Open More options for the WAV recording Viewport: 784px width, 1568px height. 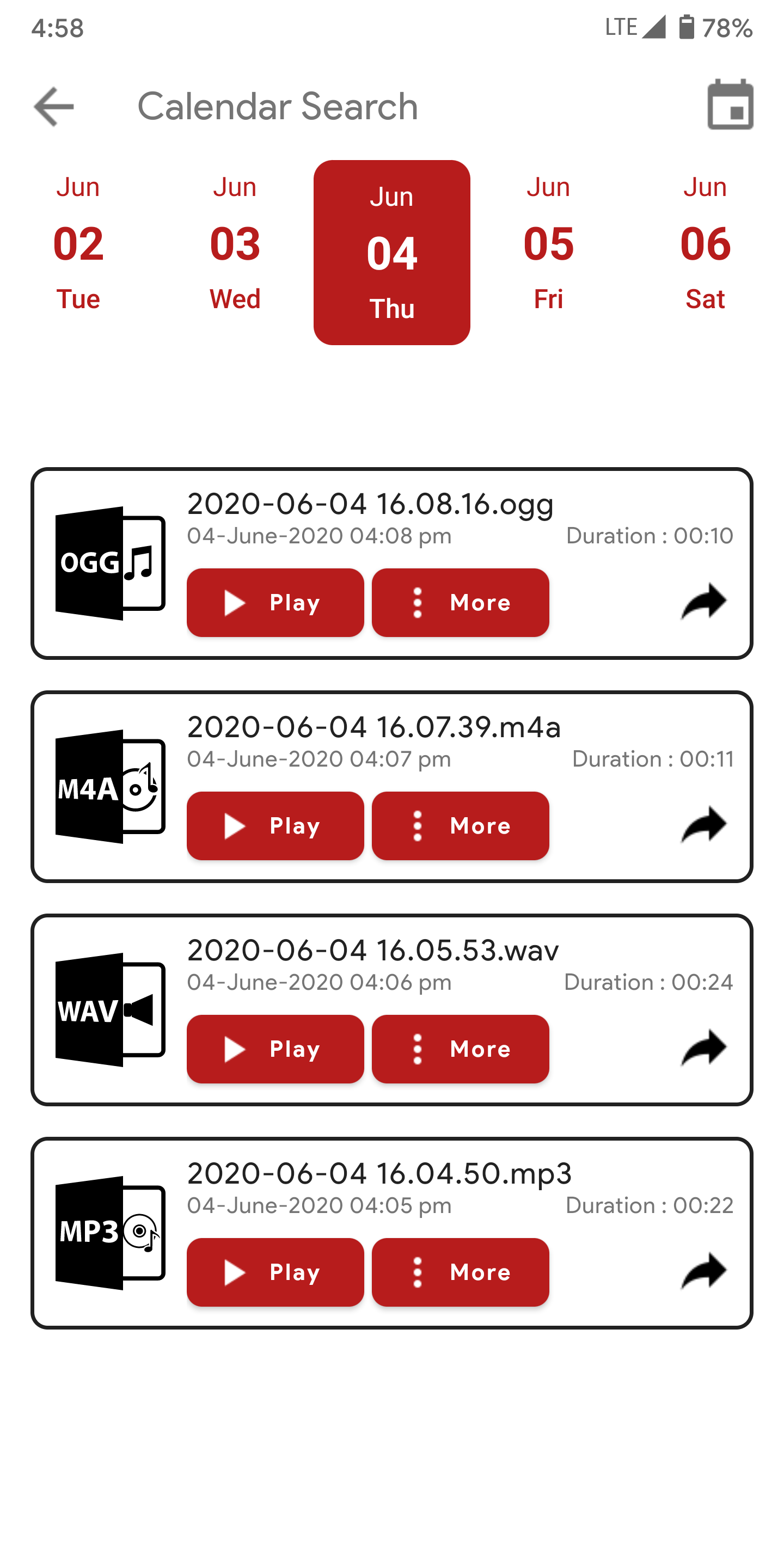coord(461,1049)
